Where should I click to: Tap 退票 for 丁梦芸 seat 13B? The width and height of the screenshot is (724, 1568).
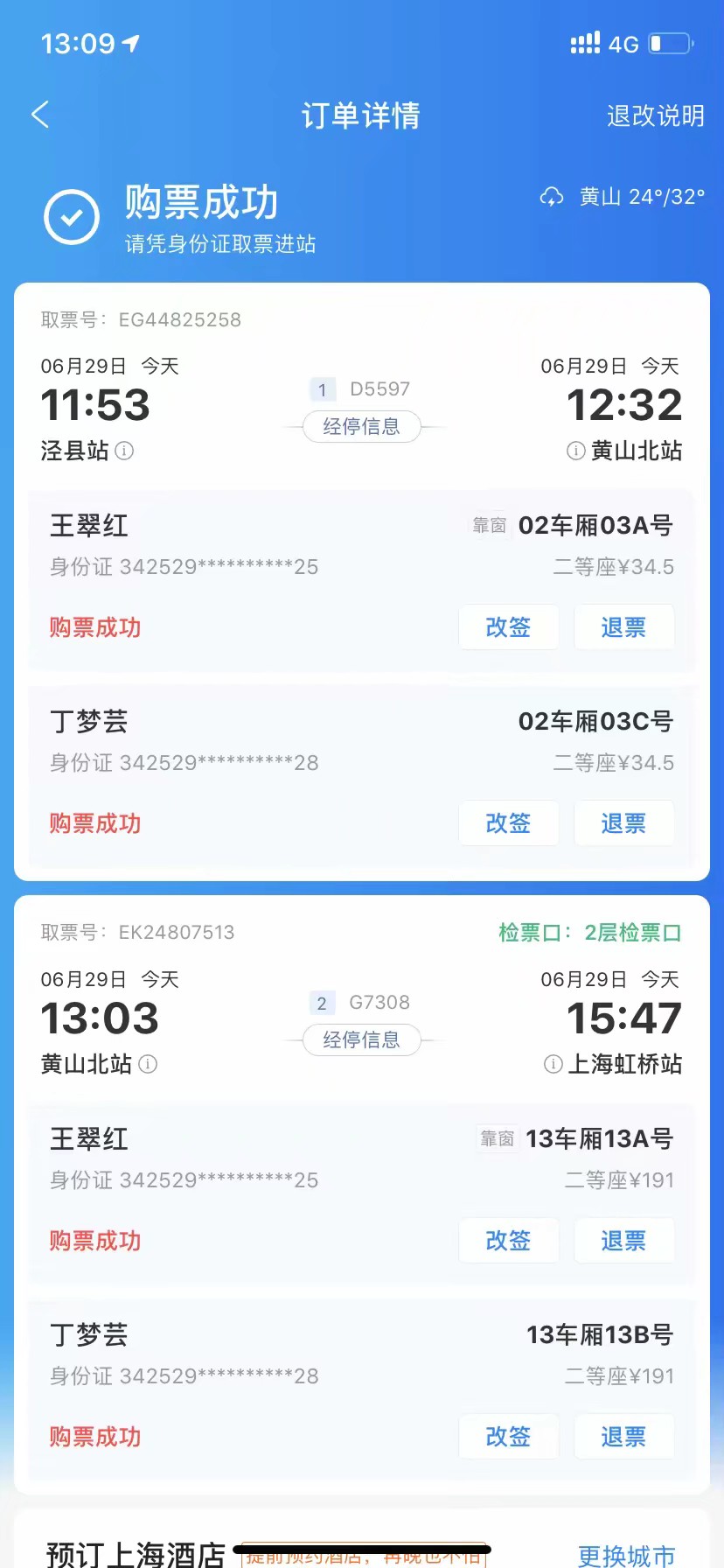click(623, 1437)
